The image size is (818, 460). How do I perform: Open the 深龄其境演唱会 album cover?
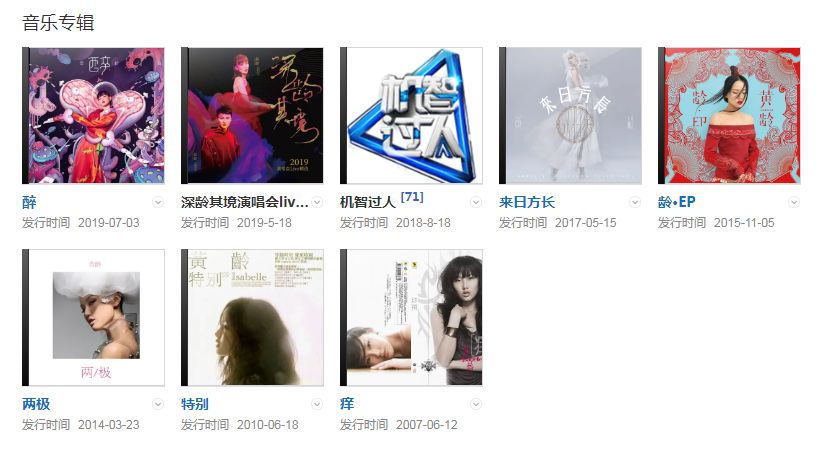click(x=253, y=116)
